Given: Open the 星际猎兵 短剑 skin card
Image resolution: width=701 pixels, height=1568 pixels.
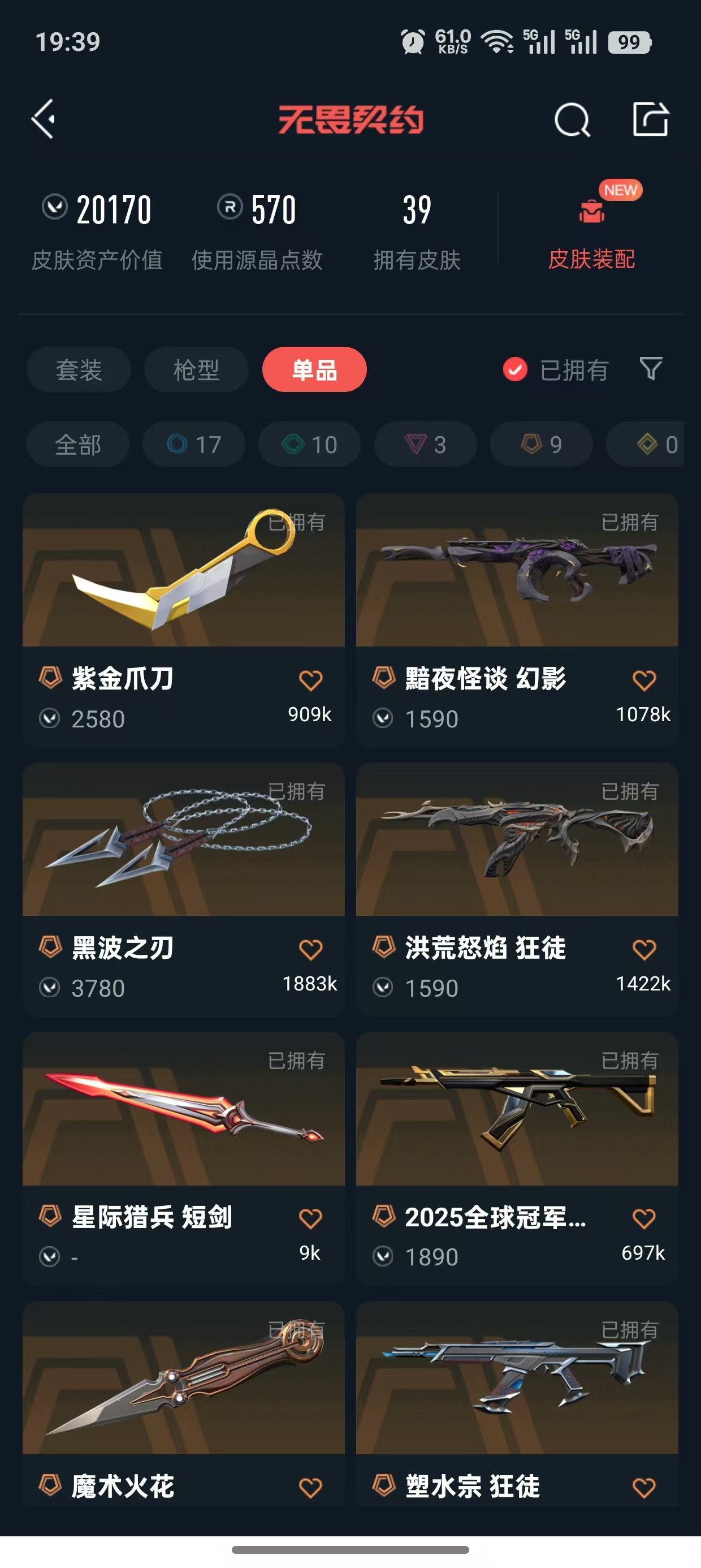Looking at the screenshot, I should tap(183, 1158).
